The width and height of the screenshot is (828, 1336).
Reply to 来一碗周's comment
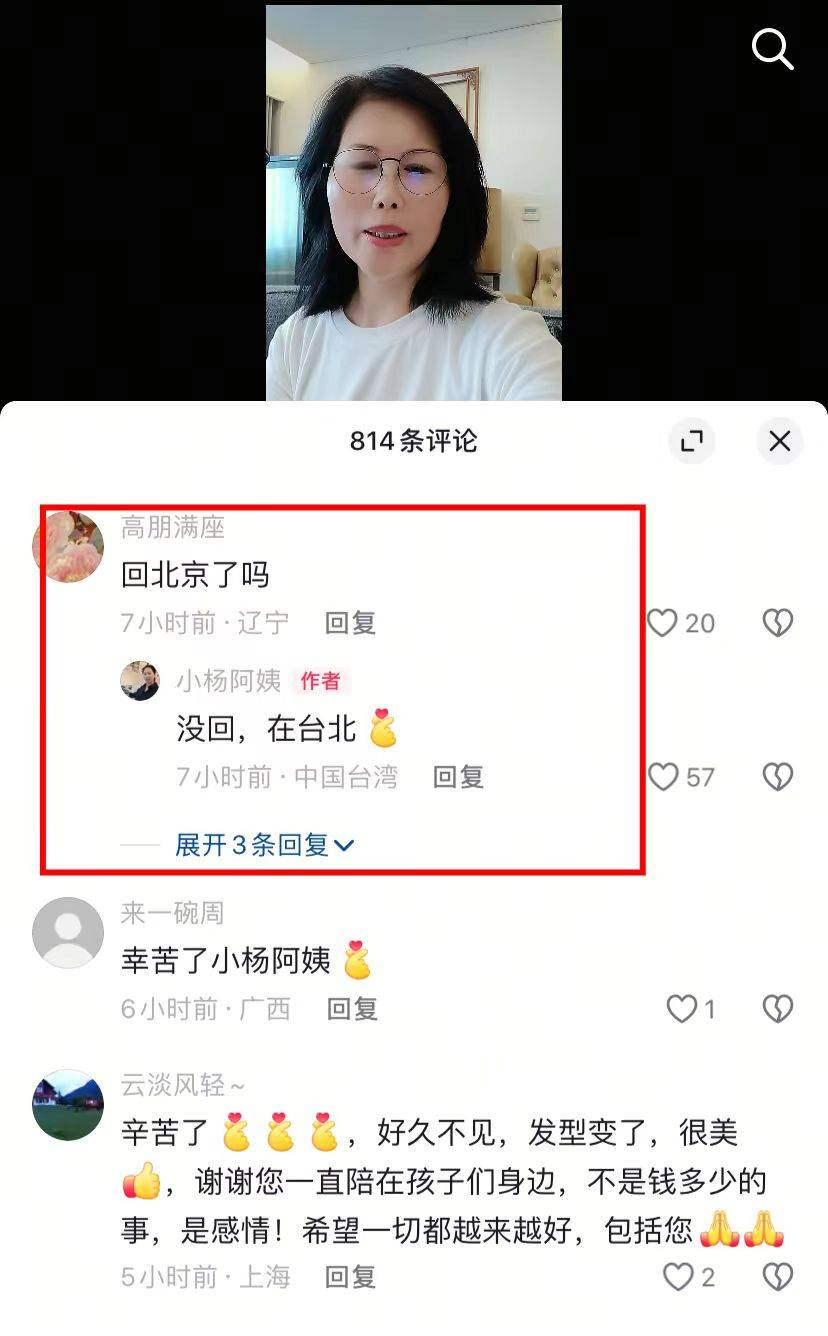click(352, 1009)
